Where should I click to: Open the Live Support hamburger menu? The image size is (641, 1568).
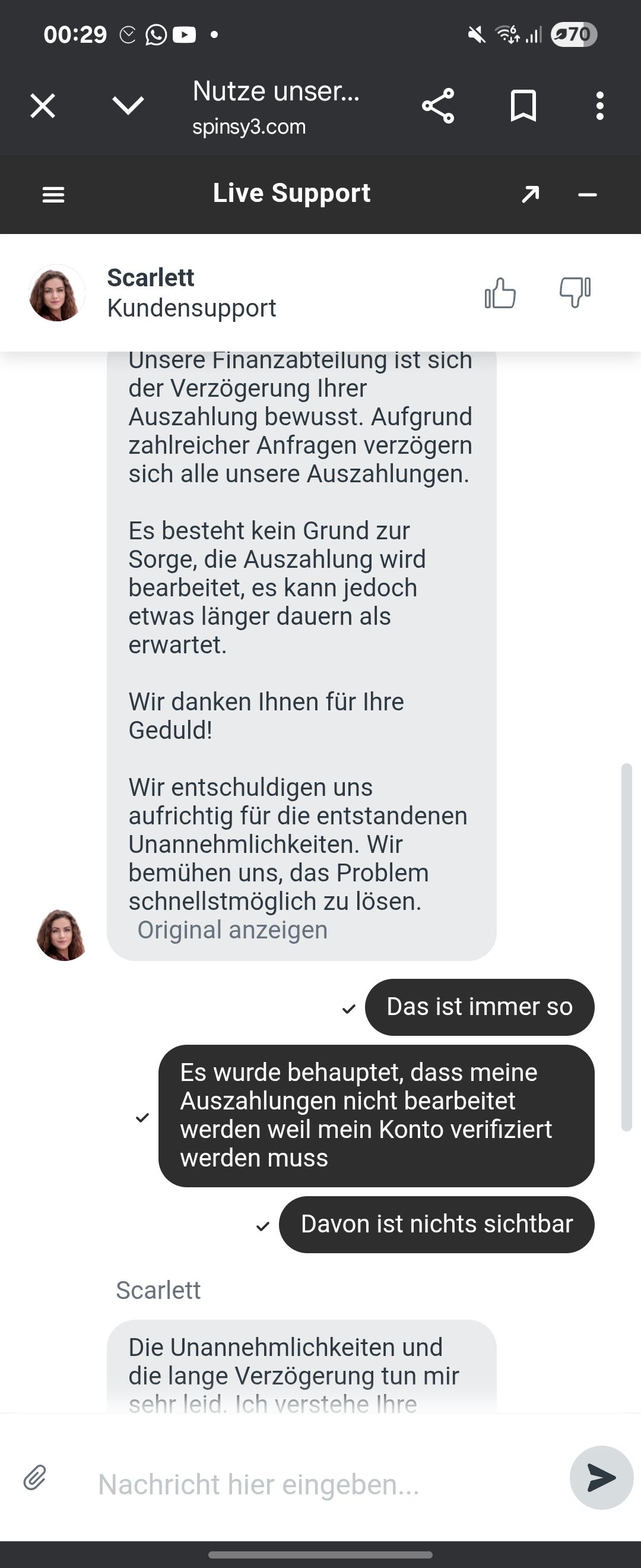53,195
